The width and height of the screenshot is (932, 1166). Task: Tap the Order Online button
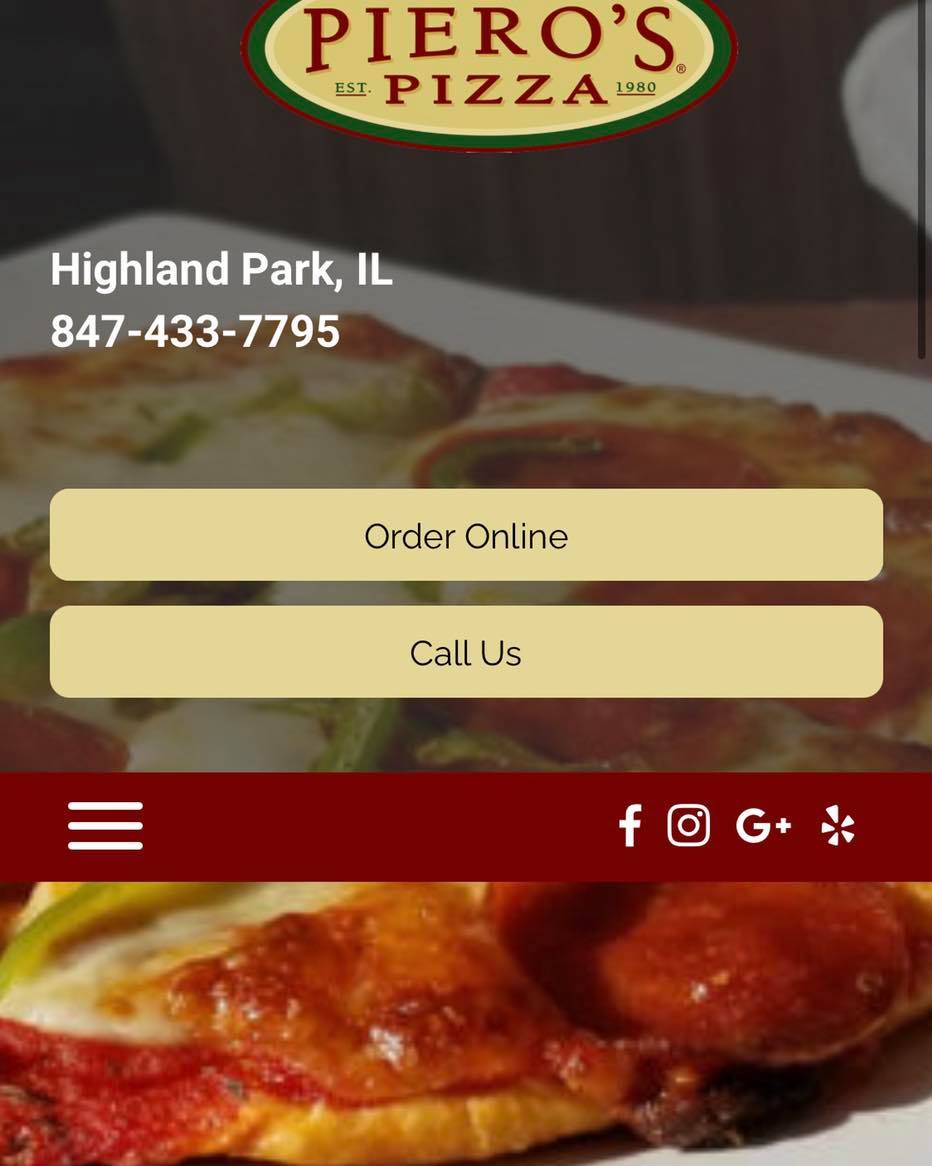(466, 535)
